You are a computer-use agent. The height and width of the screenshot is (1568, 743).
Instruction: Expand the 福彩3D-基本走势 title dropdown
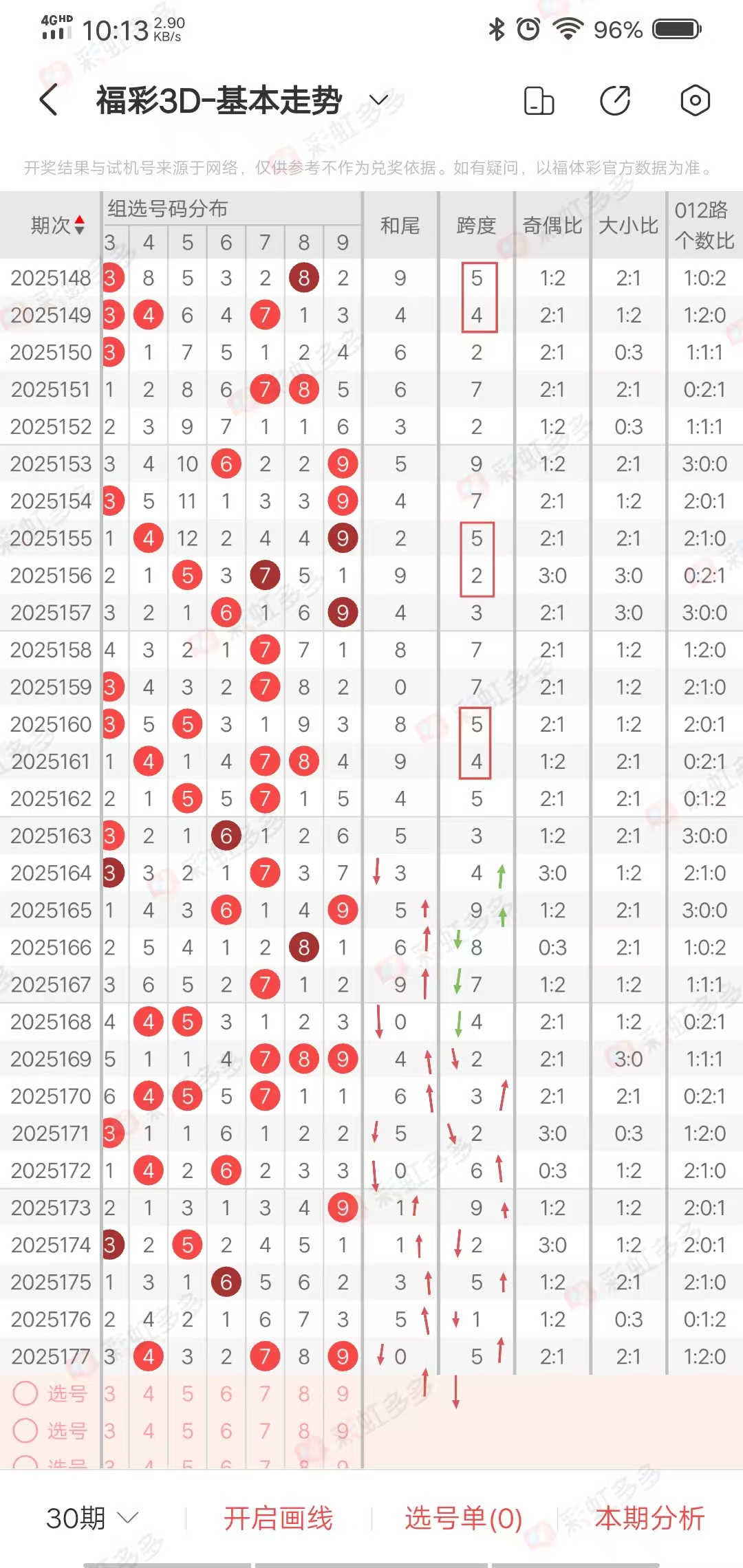[379, 100]
